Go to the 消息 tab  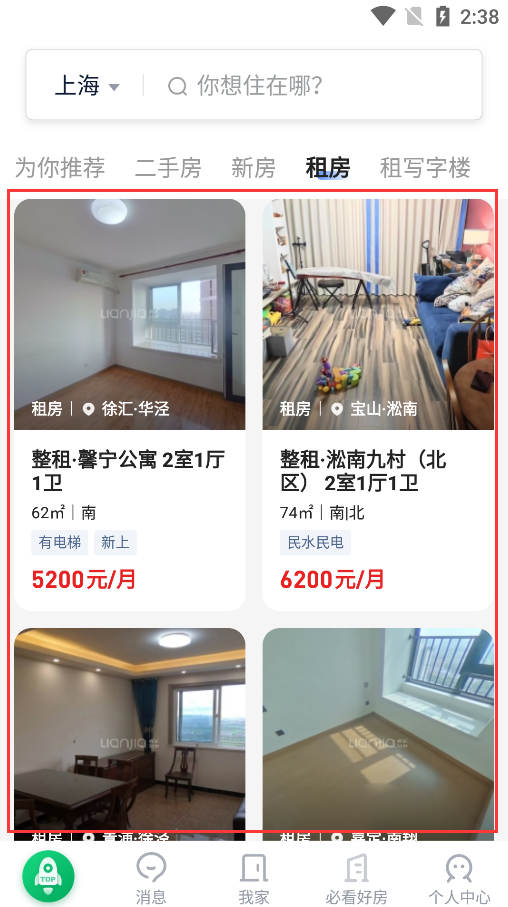pos(151,879)
